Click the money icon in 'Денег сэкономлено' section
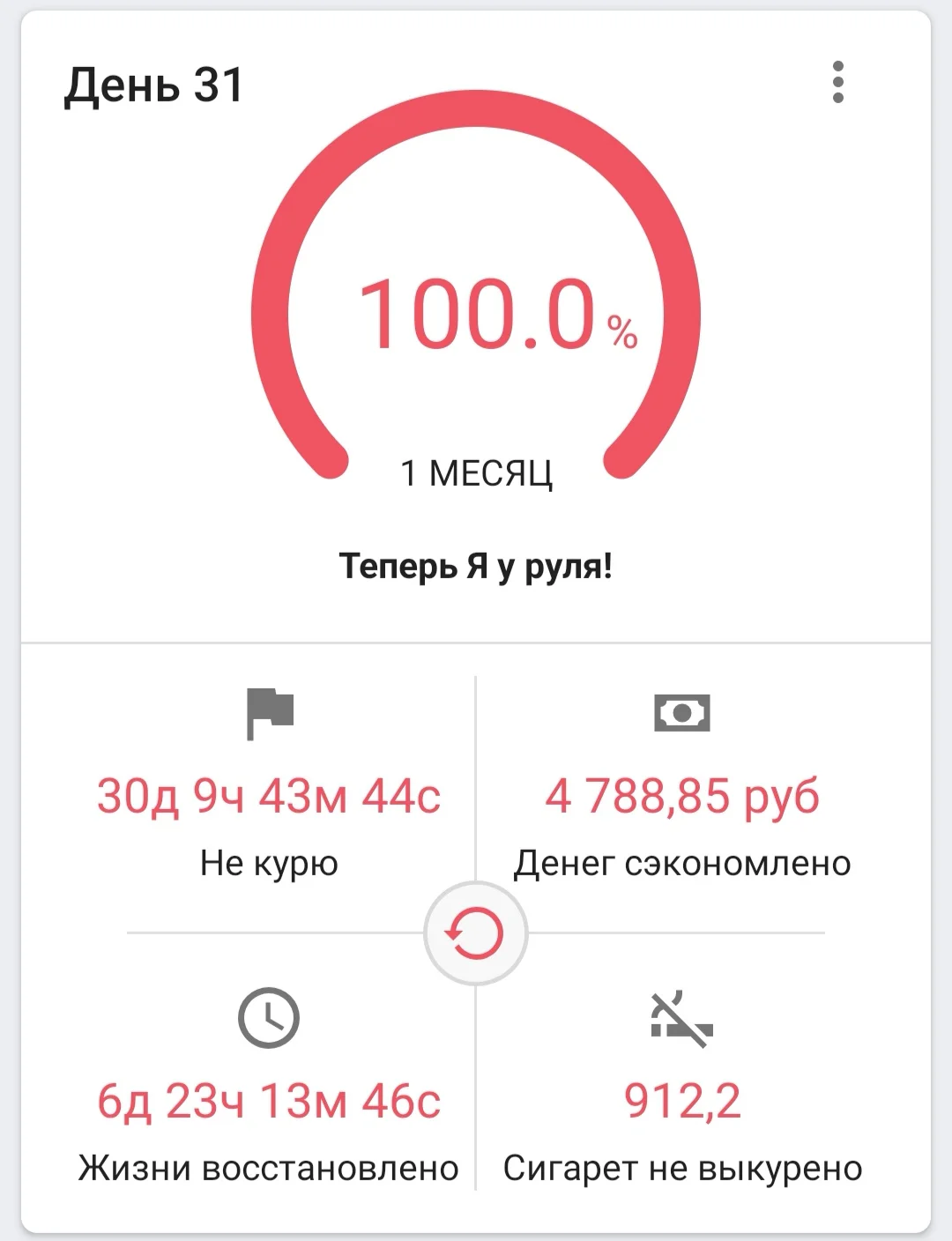This screenshot has height=1241, width=952. coord(681,712)
